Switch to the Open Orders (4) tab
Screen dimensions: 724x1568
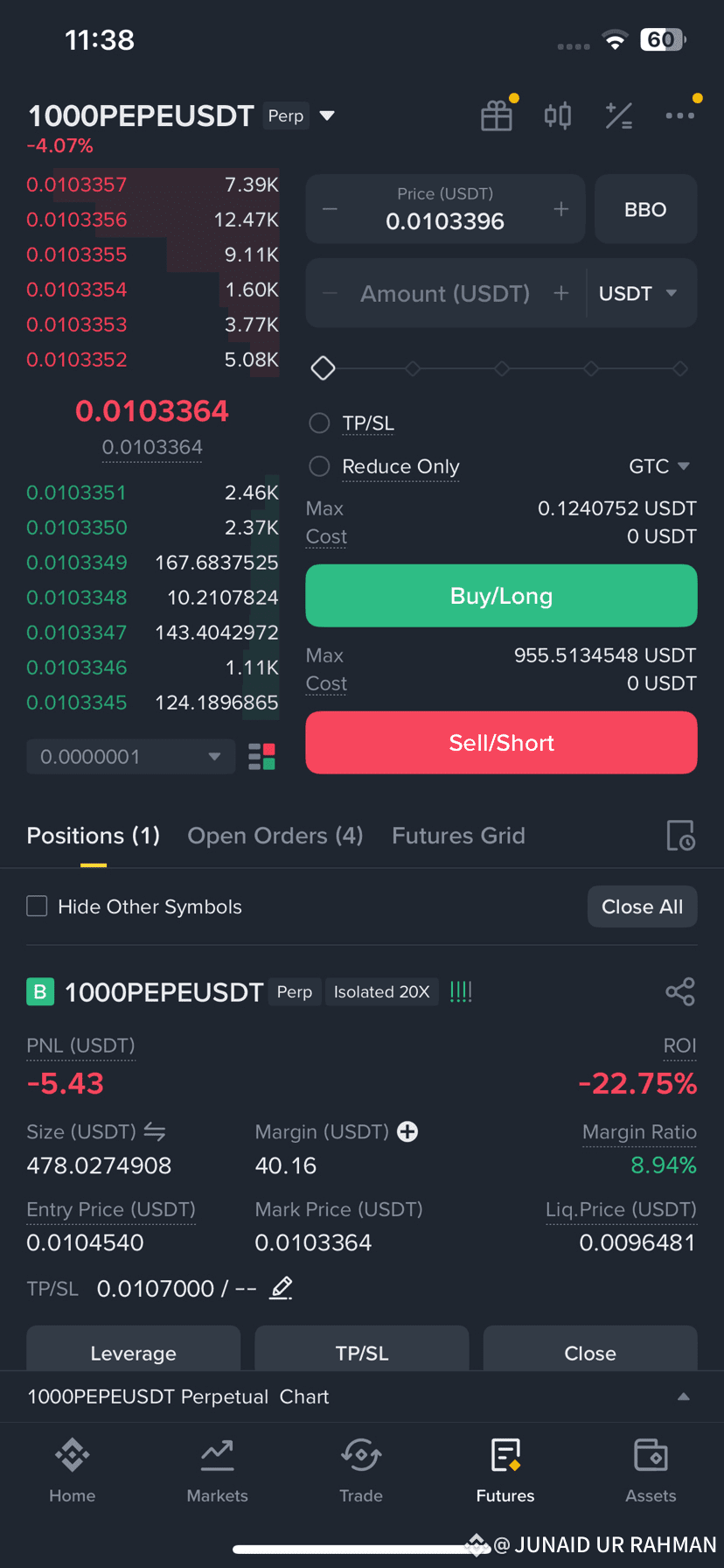(275, 836)
